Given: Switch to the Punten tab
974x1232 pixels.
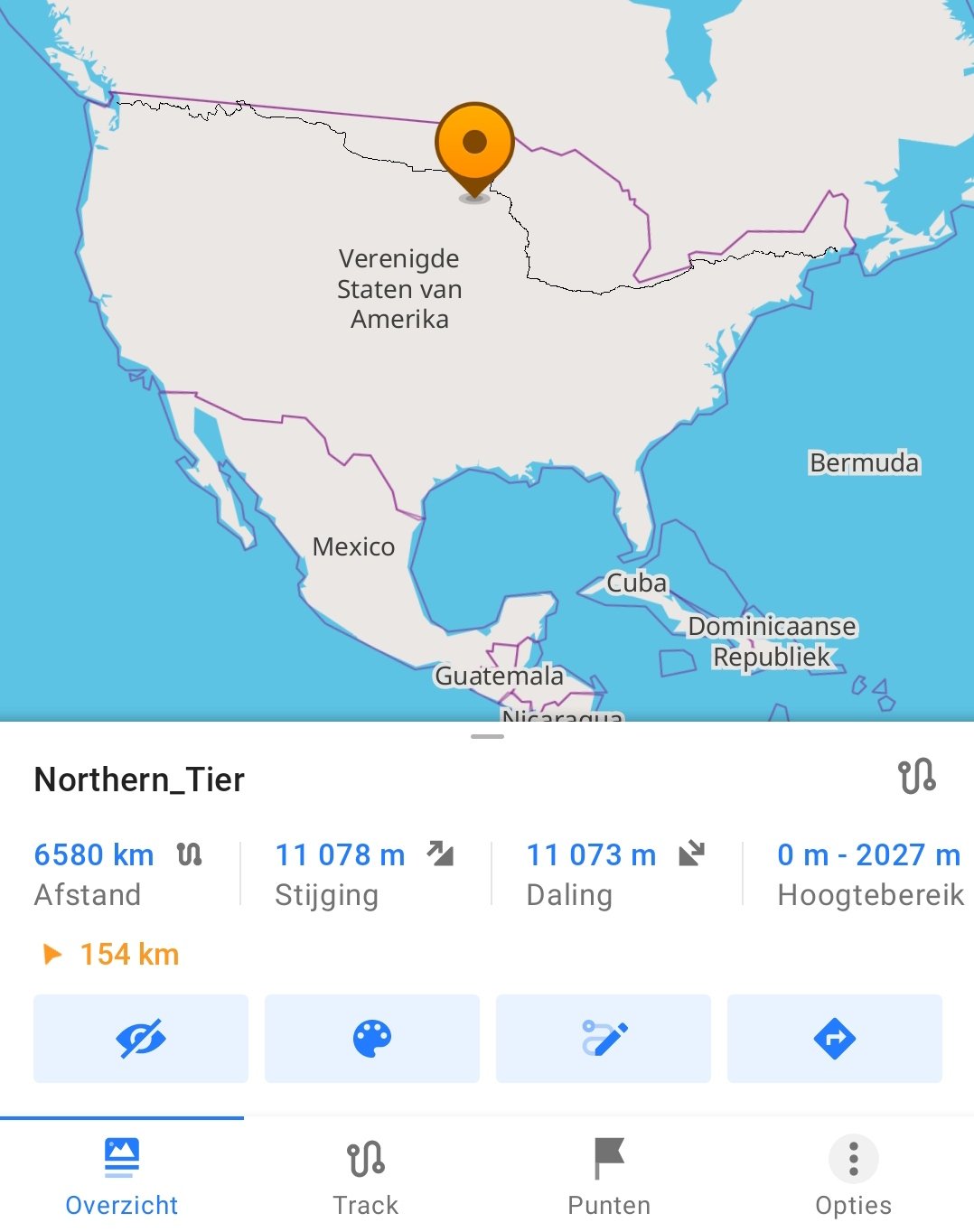Looking at the screenshot, I should (x=609, y=1176).
